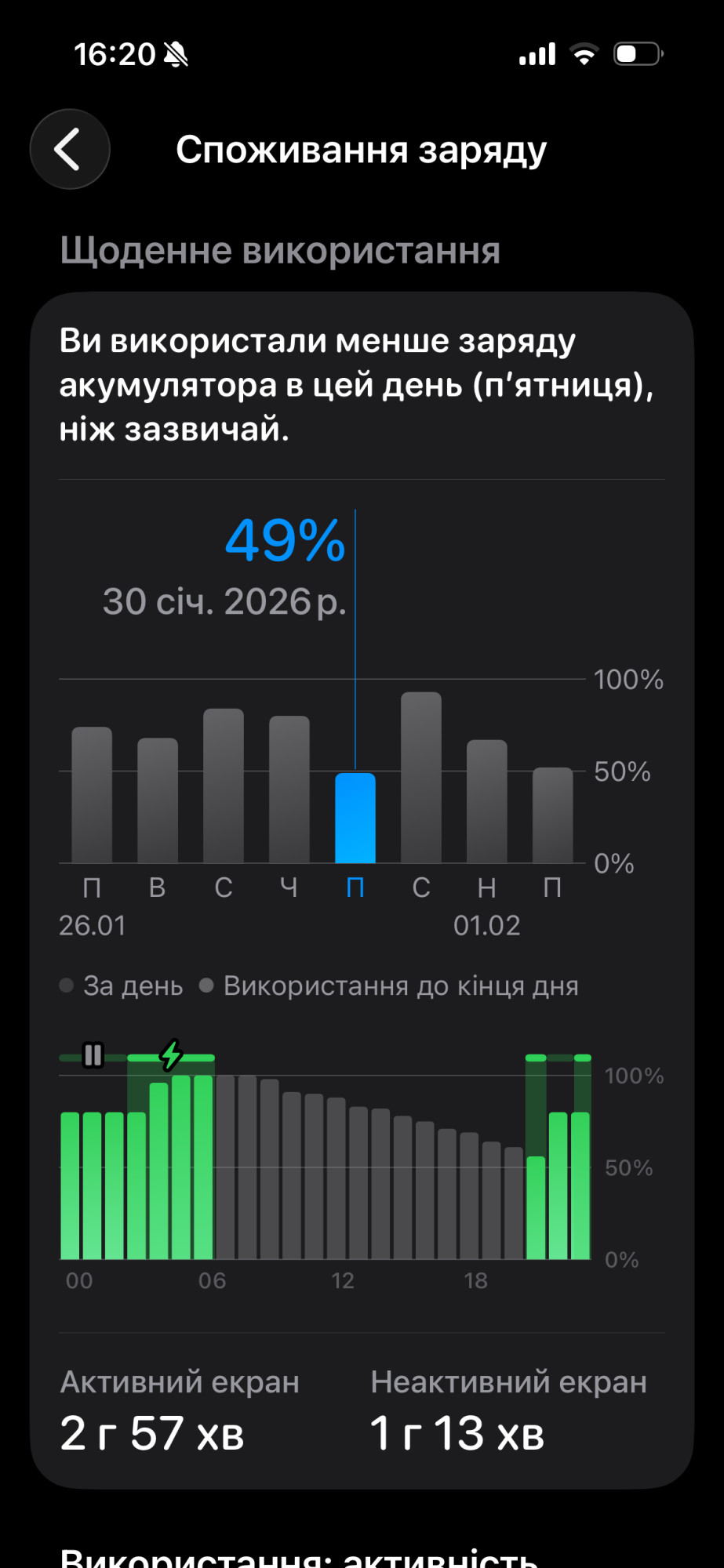
Task: Select the Sunday 01.02 usage bar
Action: pyautogui.click(x=487, y=801)
